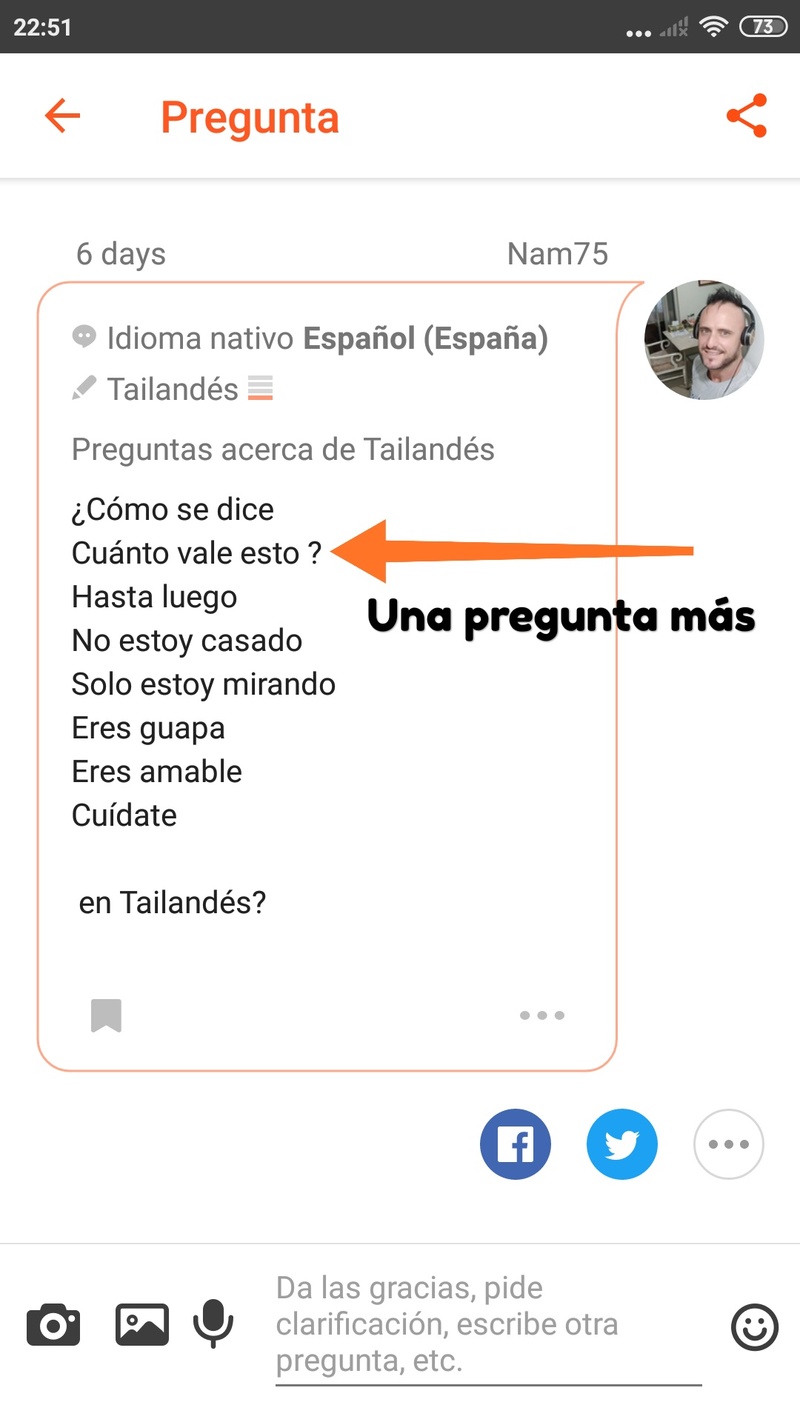Tap the battery level indicator showing 73
This screenshot has height=1422, width=800.
coord(762,27)
